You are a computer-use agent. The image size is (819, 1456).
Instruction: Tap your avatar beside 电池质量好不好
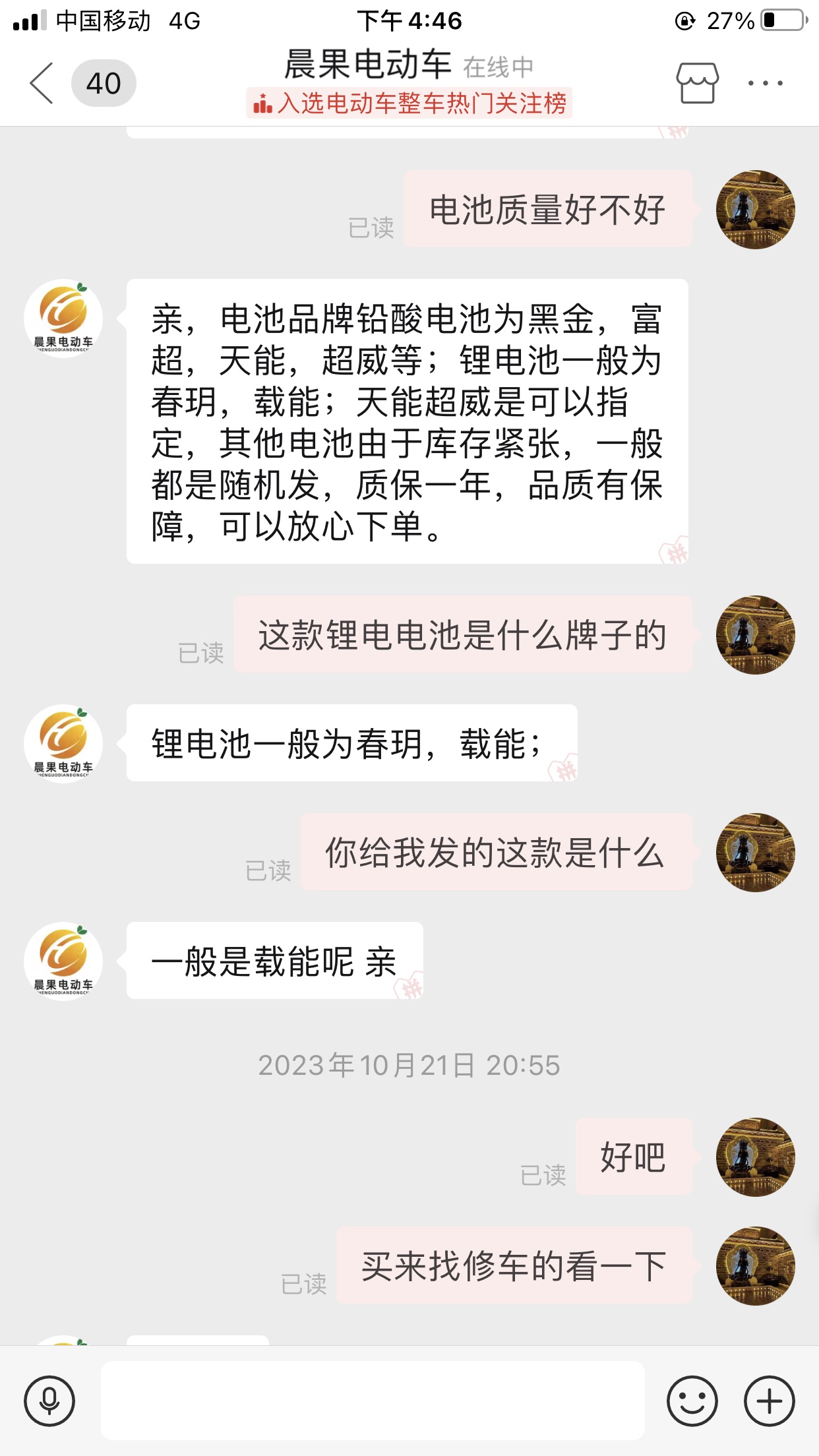(x=755, y=210)
